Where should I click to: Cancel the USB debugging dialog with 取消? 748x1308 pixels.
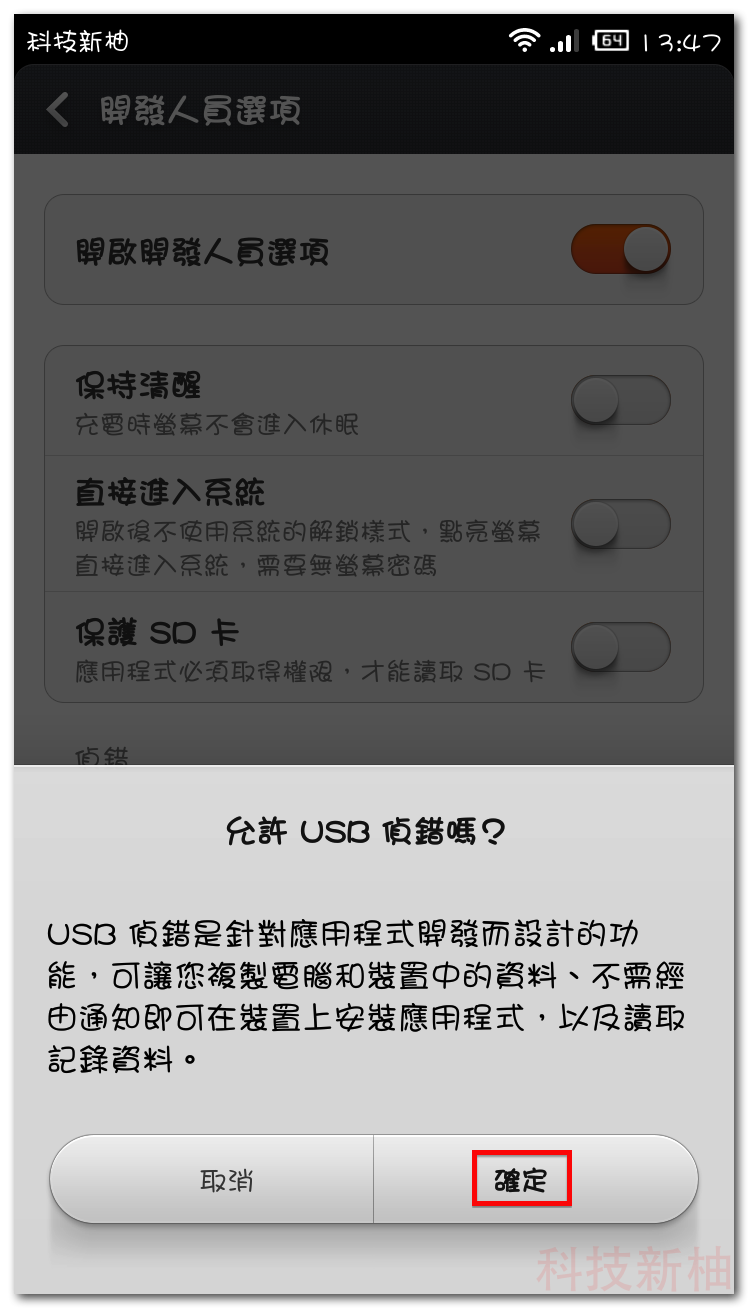(x=227, y=1180)
